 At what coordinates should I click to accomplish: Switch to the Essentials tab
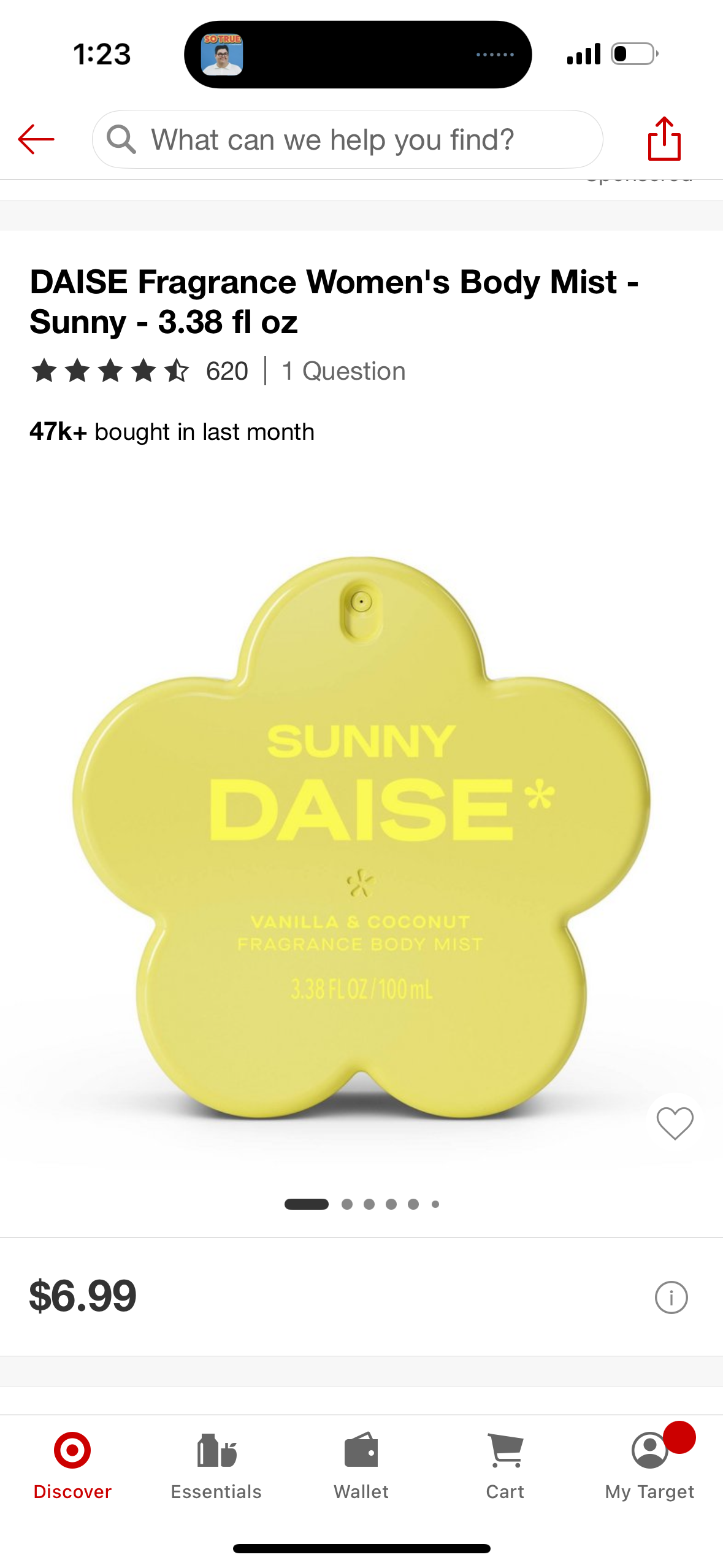[216, 1466]
